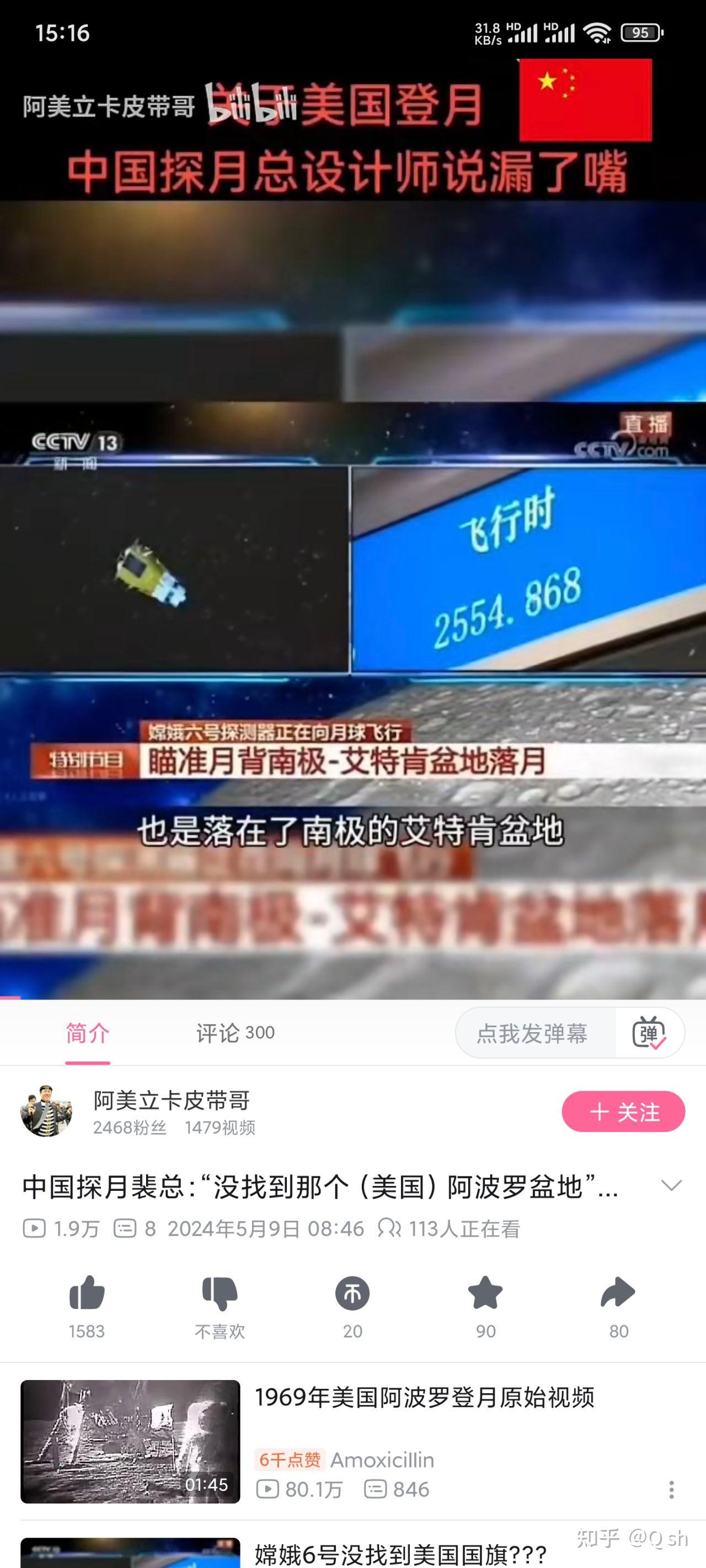Image resolution: width=706 pixels, height=1568 pixels.
Task: Expand the video title description chevron
Action: click(671, 1186)
